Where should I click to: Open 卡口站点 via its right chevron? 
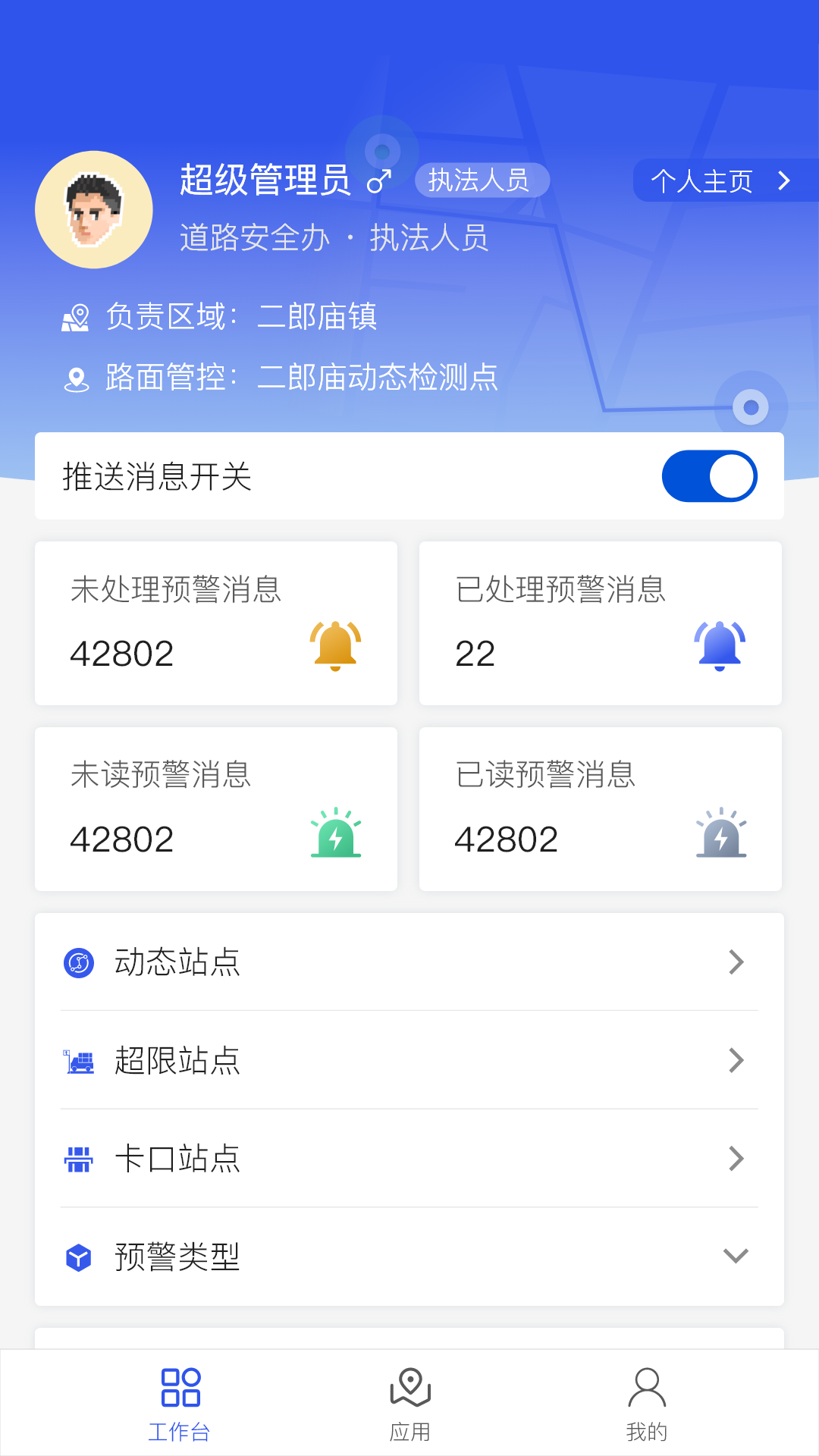[x=735, y=1158]
